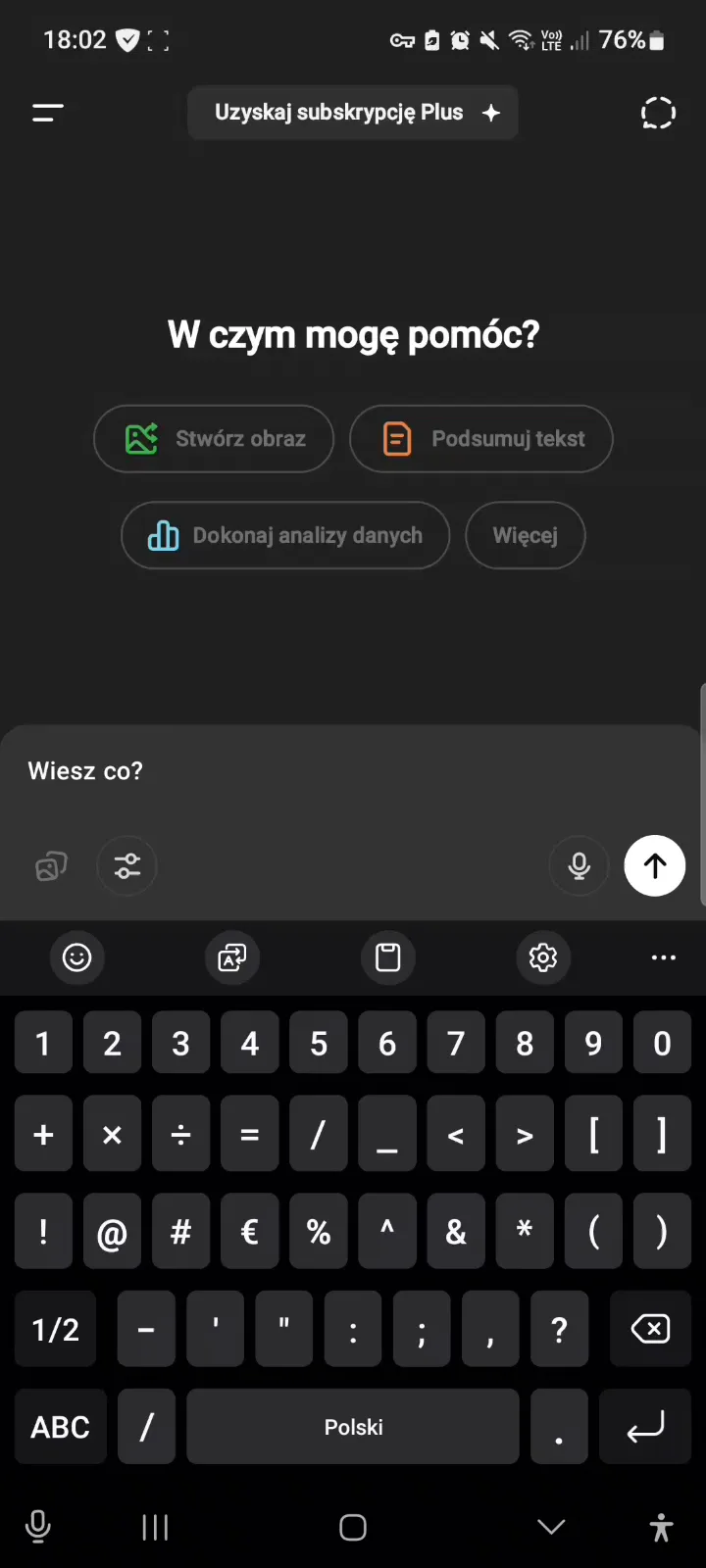The height and width of the screenshot is (1568, 706).
Task: Send the message with the arrow button
Action: (655, 865)
